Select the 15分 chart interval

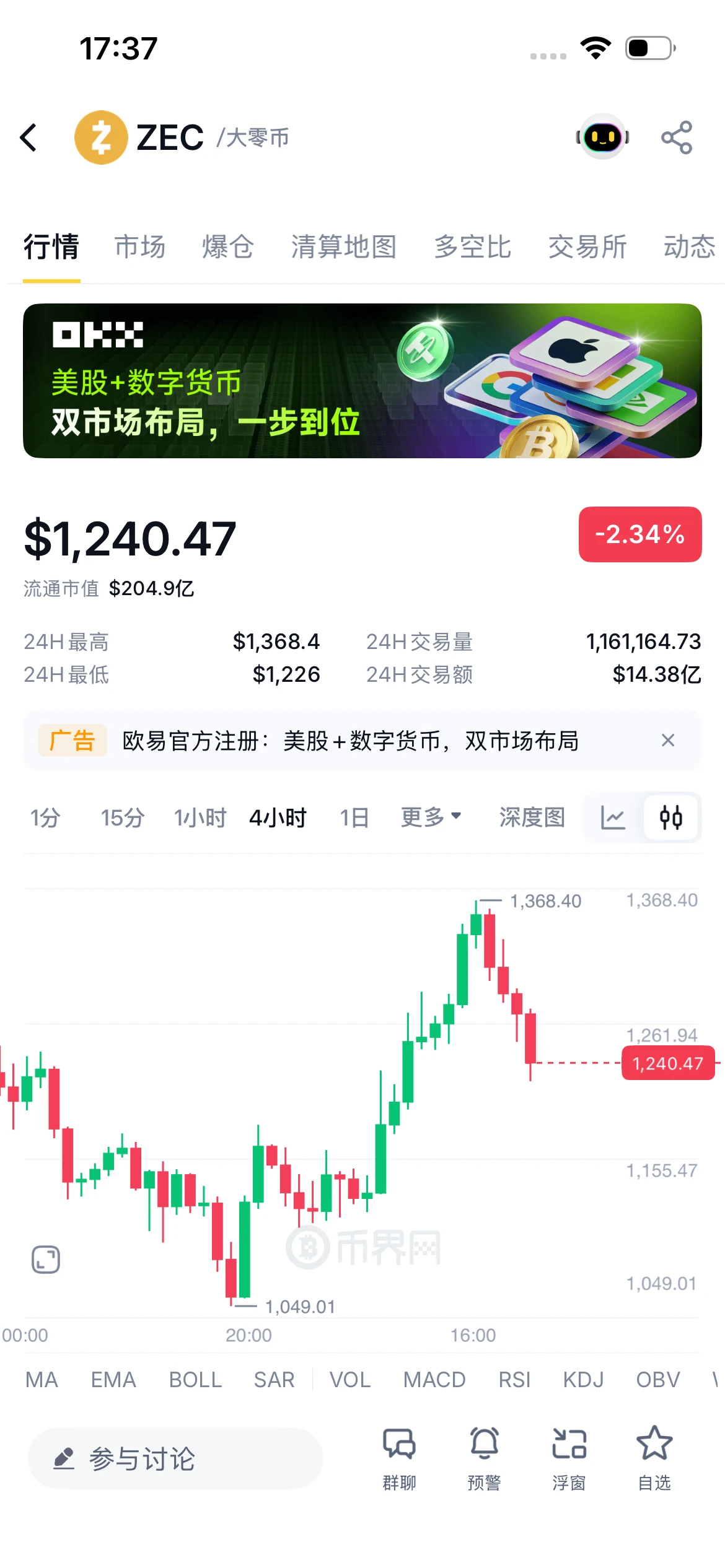(x=123, y=817)
